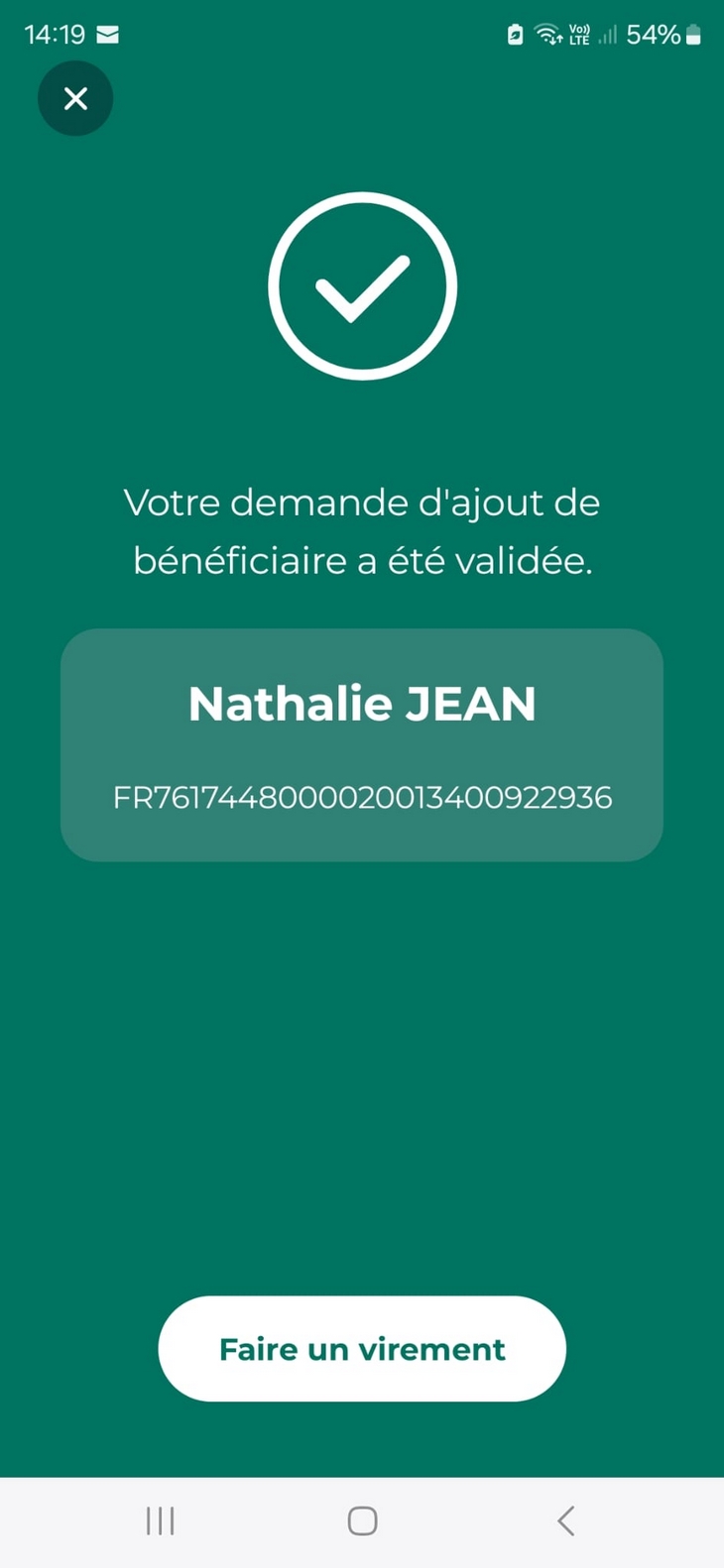Tap the Faire un virement button
Image resolution: width=724 pixels, height=1568 pixels.
tap(362, 1349)
